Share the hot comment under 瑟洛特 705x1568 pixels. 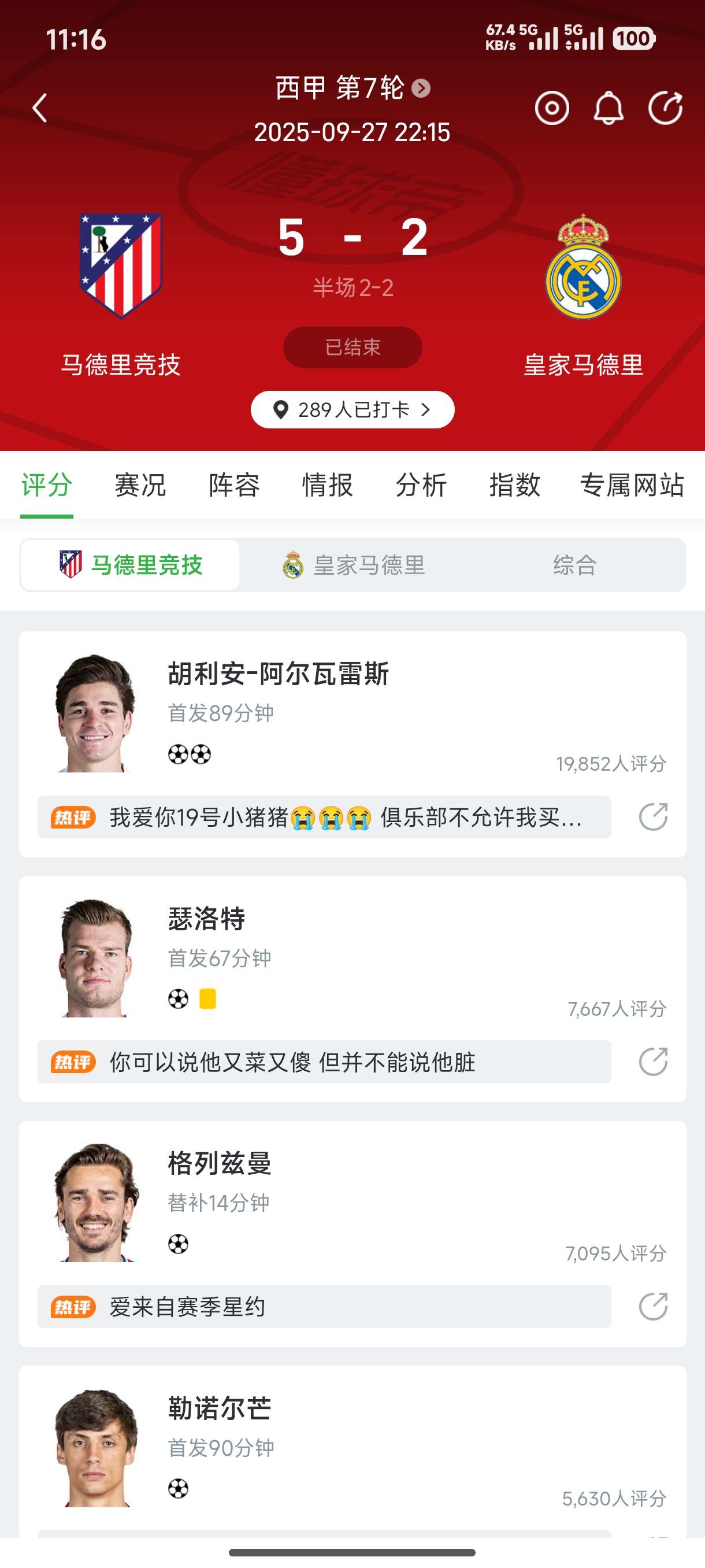(x=654, y=1062)
